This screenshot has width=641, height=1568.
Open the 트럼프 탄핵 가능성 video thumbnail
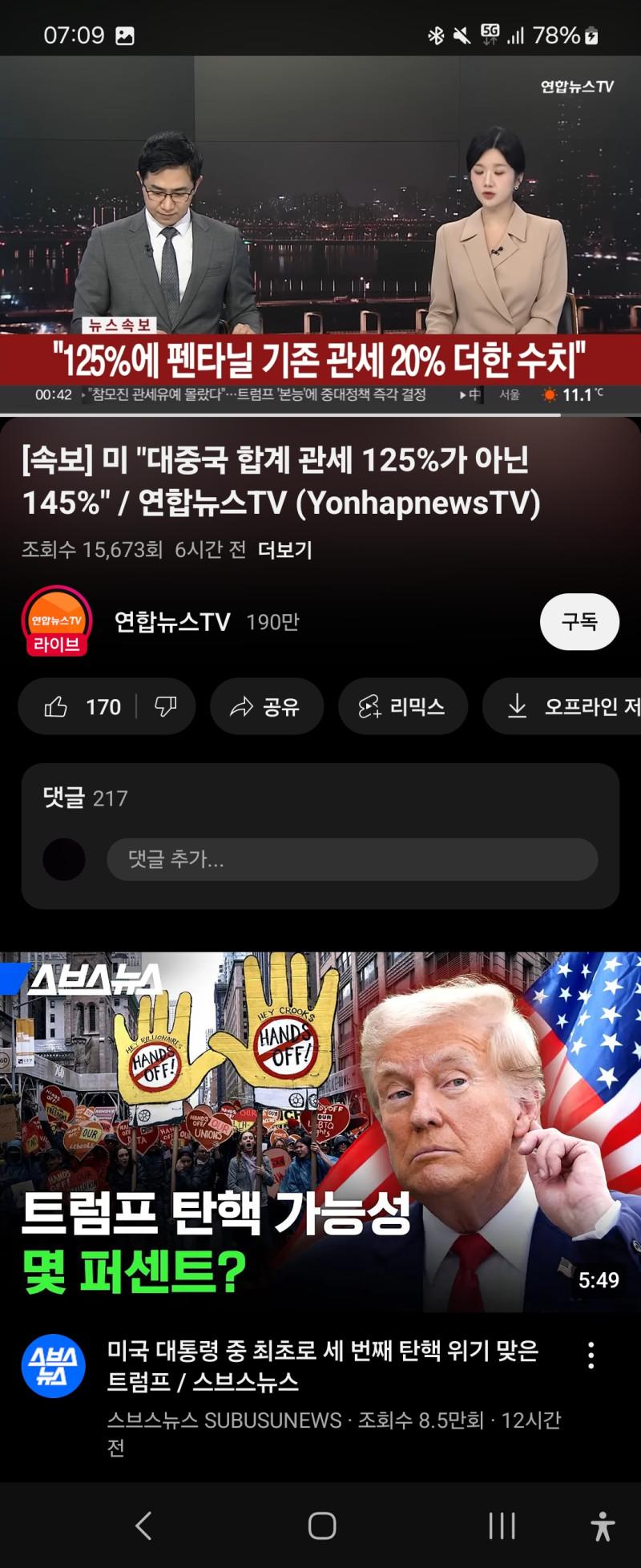coord(320,1130)
